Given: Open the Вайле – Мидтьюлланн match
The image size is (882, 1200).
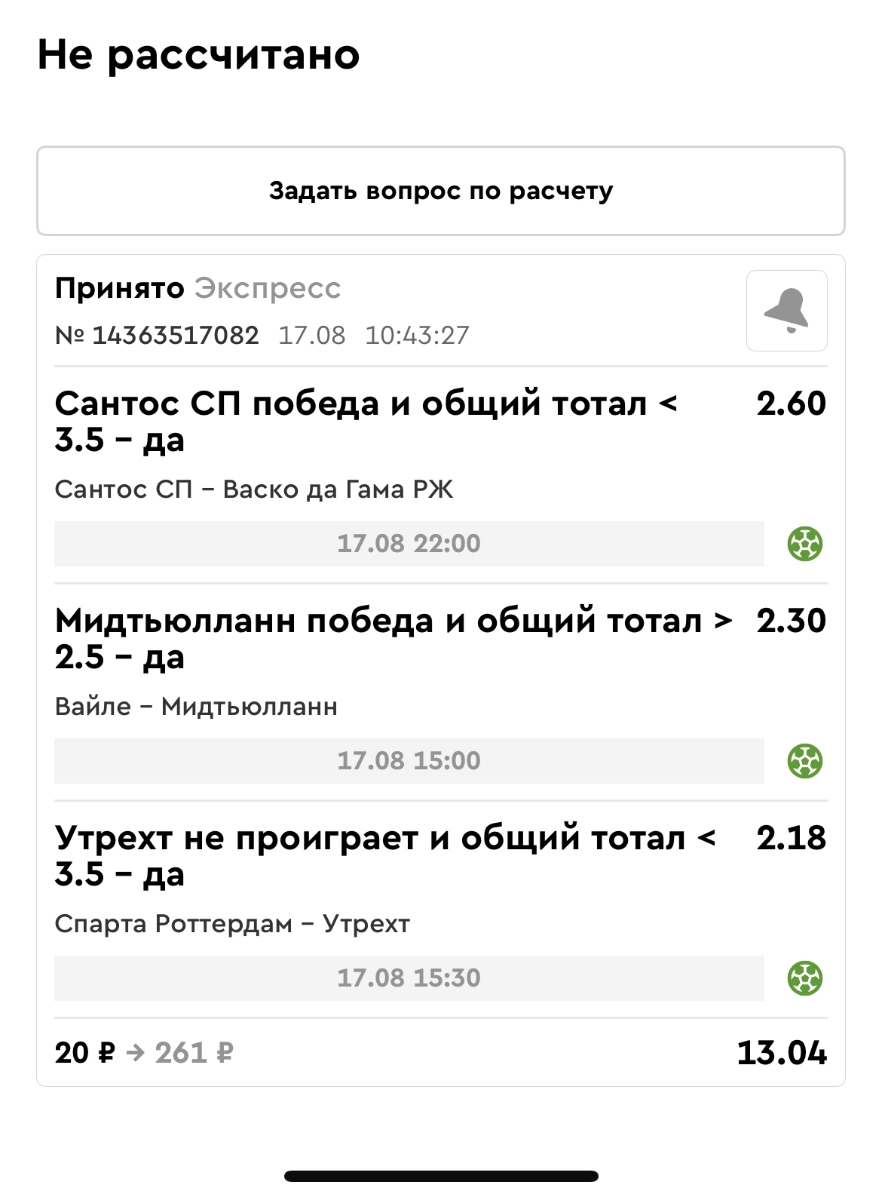Looking at the screenshot, I should tap(196, 707).
